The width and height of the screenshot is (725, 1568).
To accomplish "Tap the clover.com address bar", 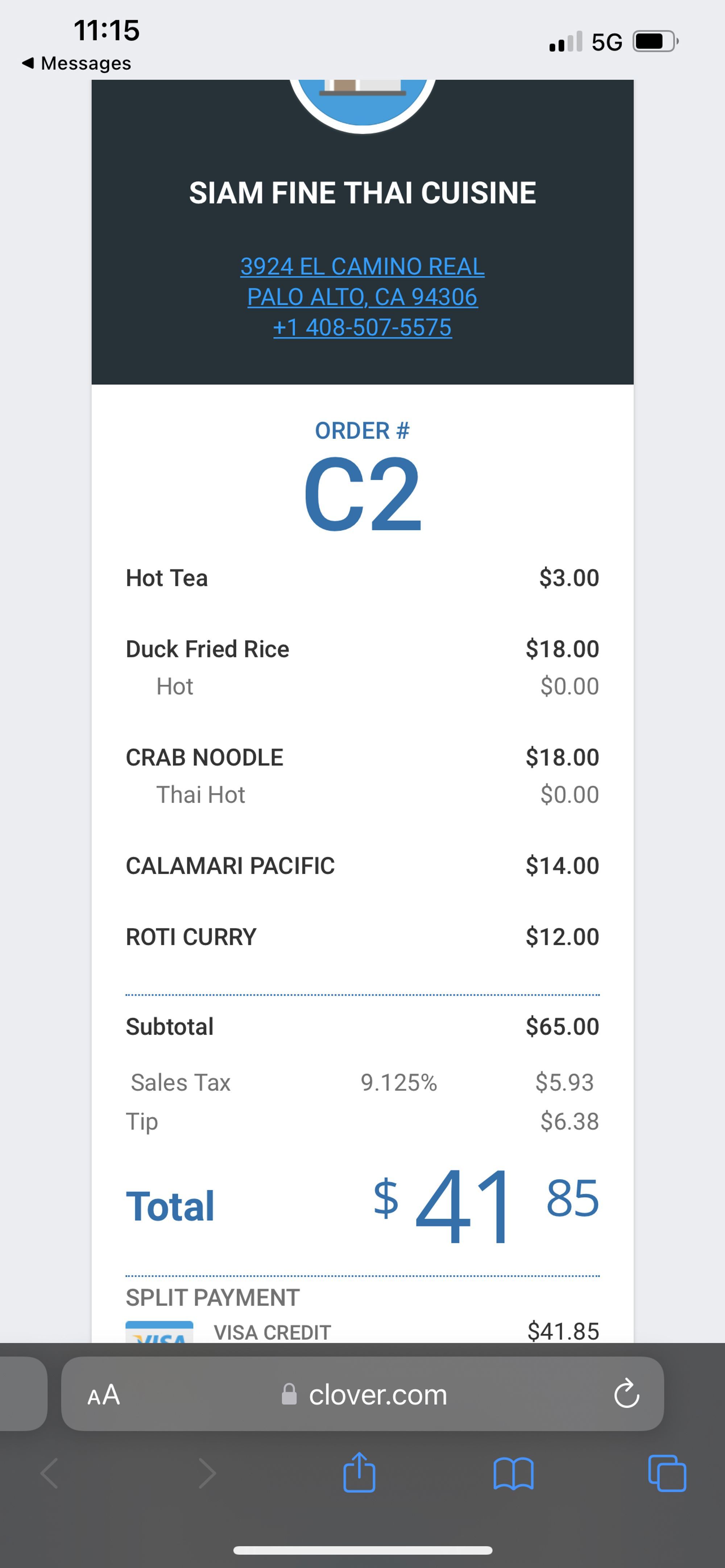I will tap(362, 1394).
